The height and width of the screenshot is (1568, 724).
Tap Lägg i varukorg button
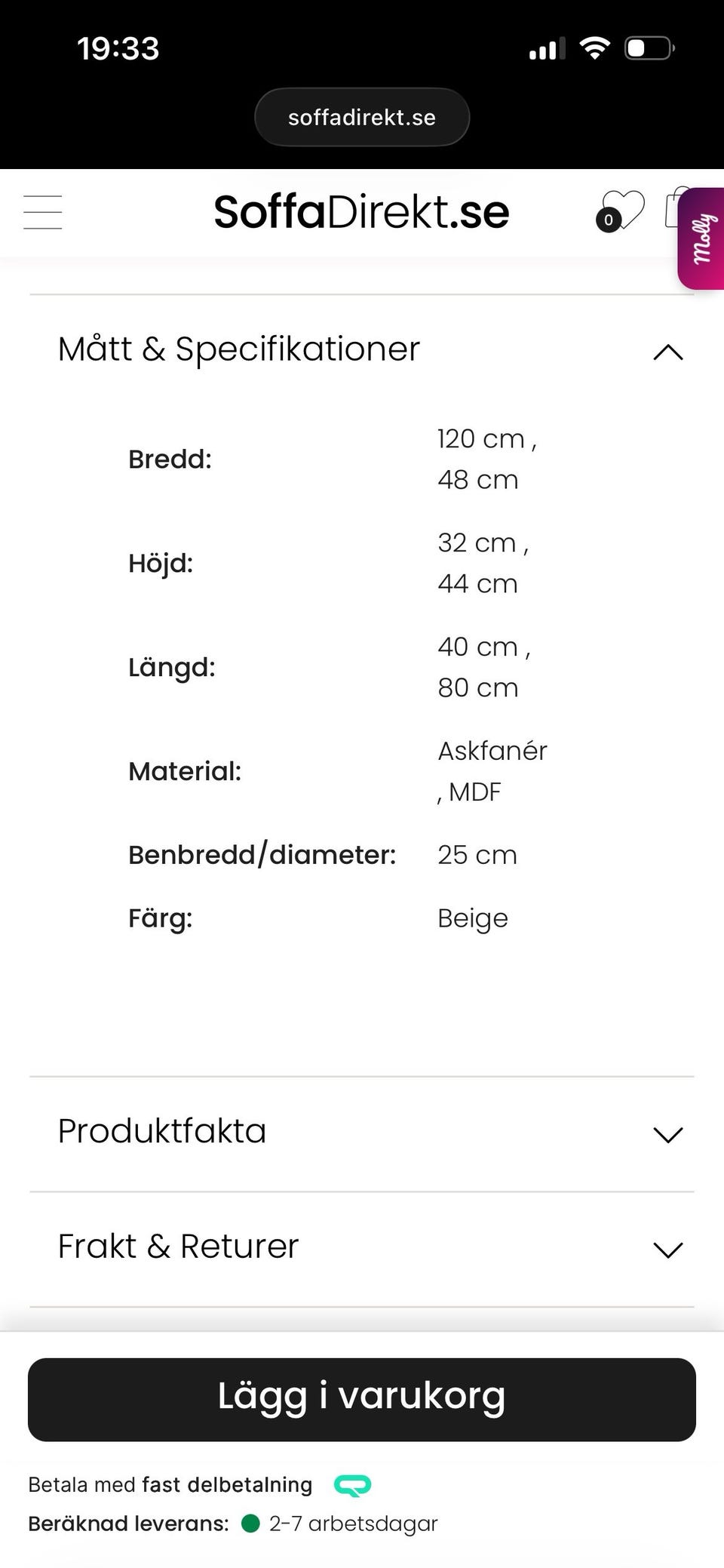click(362, 1399)
